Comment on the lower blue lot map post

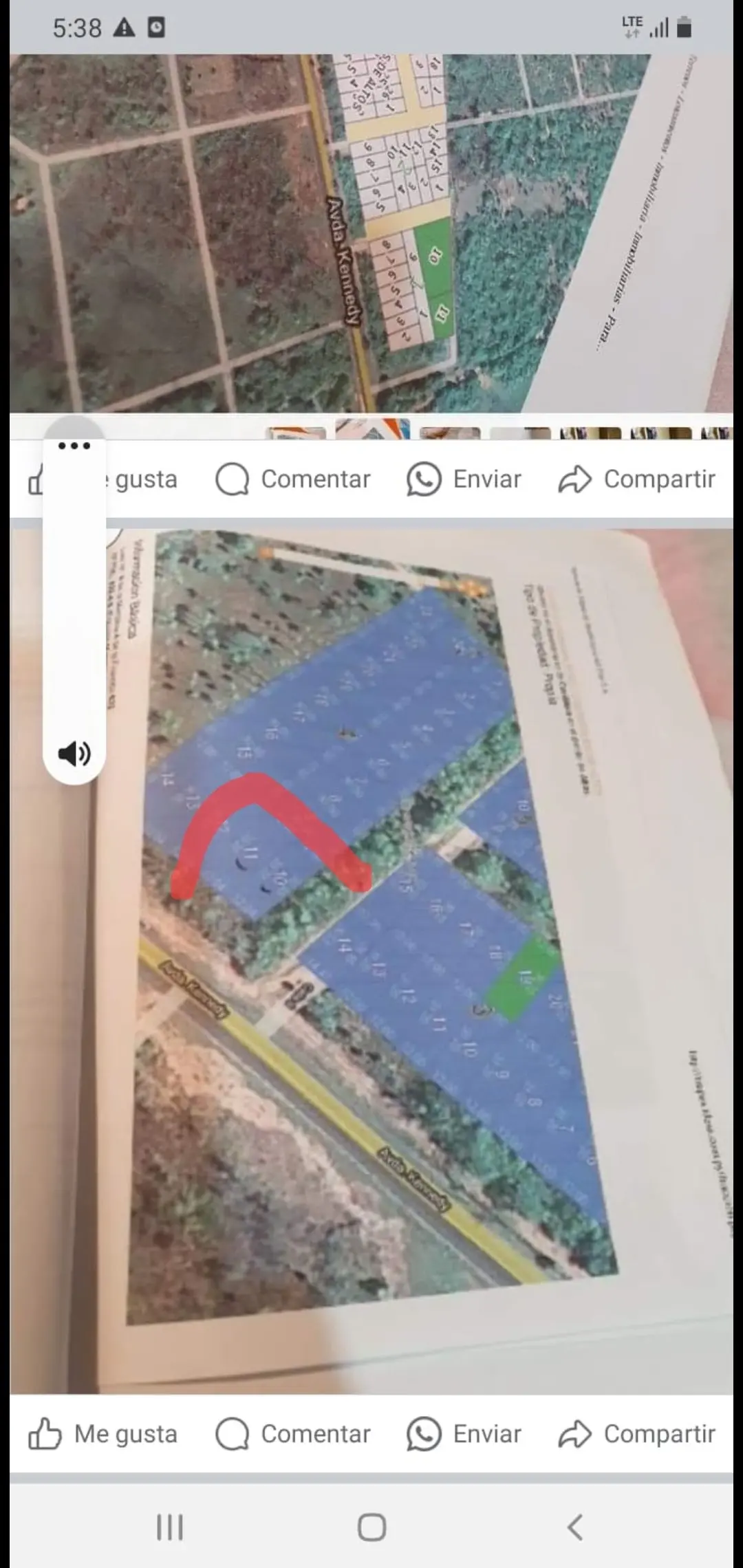[293, 1434]
